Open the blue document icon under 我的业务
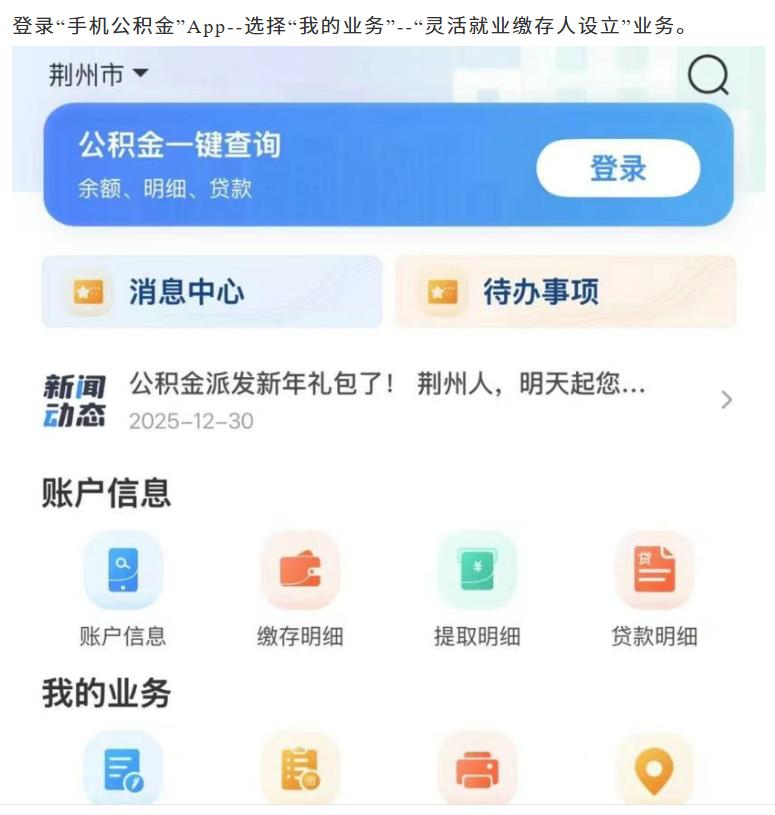Screen dimensions: 775x815 [122, 768]
